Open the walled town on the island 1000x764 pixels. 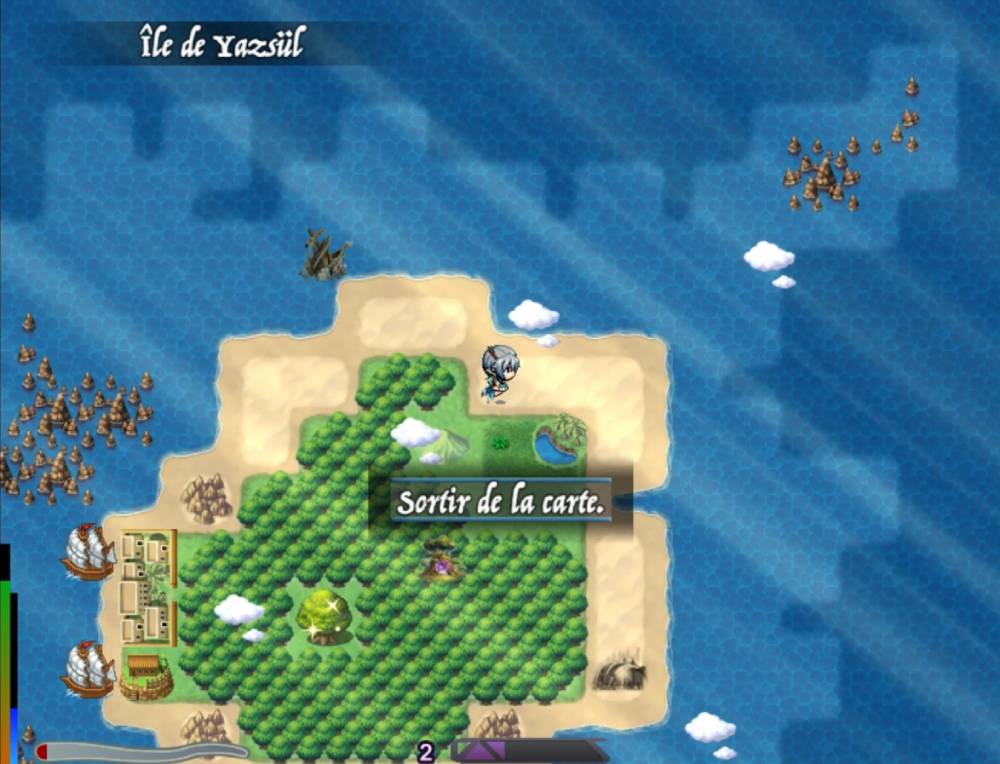point(148,587)
